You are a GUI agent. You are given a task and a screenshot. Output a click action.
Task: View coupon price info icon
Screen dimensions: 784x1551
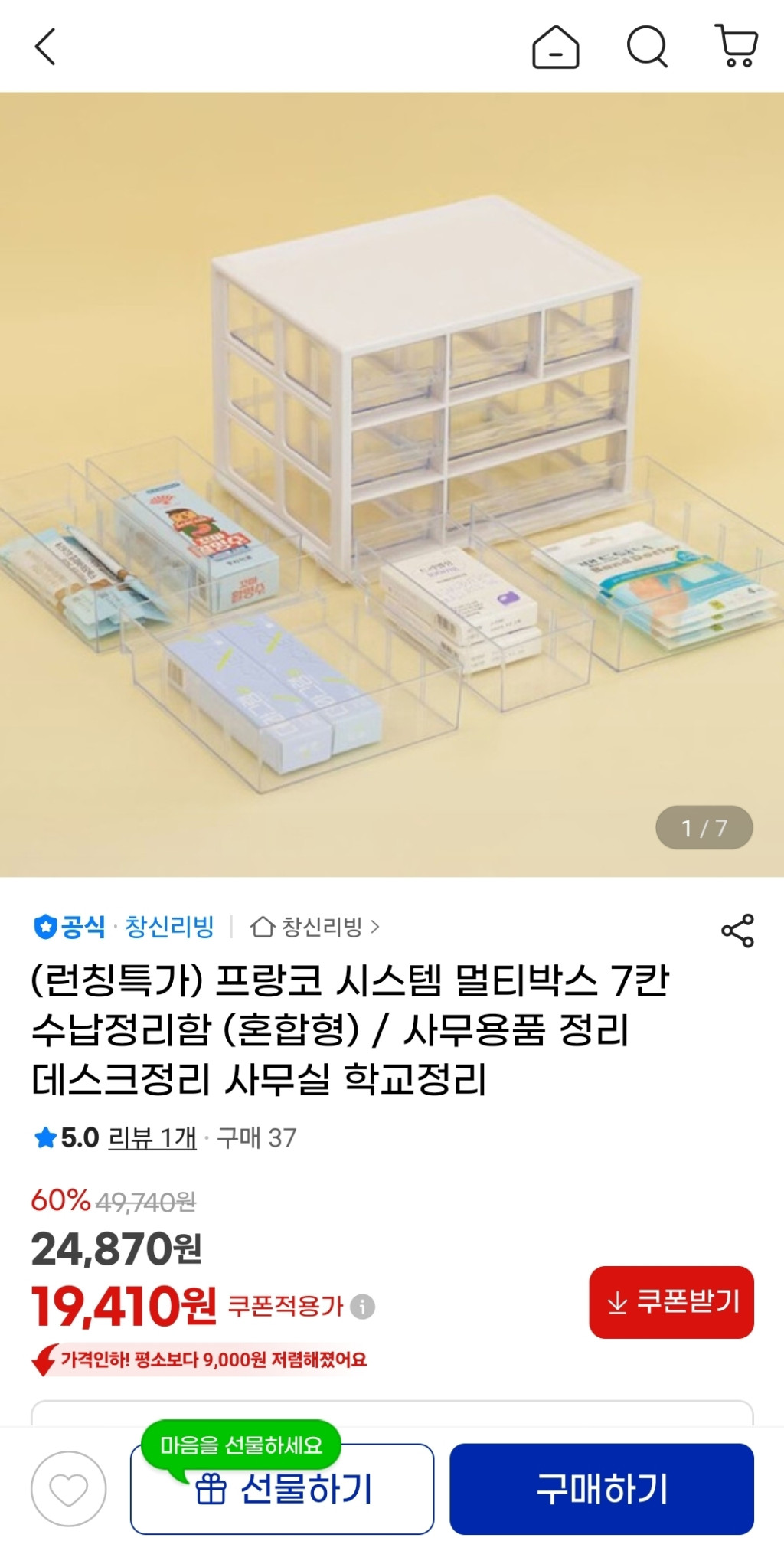point(362,1306)
